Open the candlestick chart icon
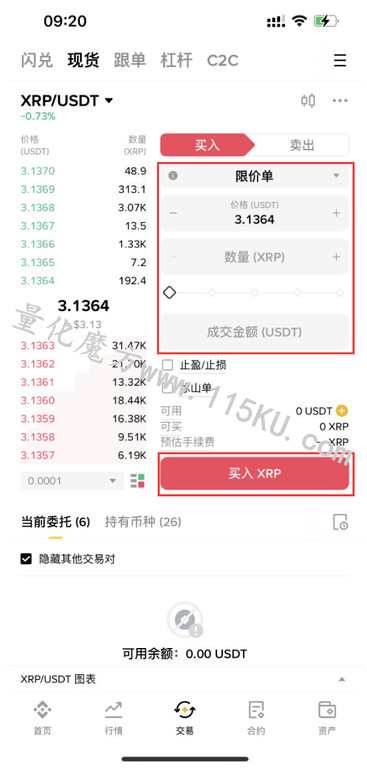 click(x=308, y=101)
